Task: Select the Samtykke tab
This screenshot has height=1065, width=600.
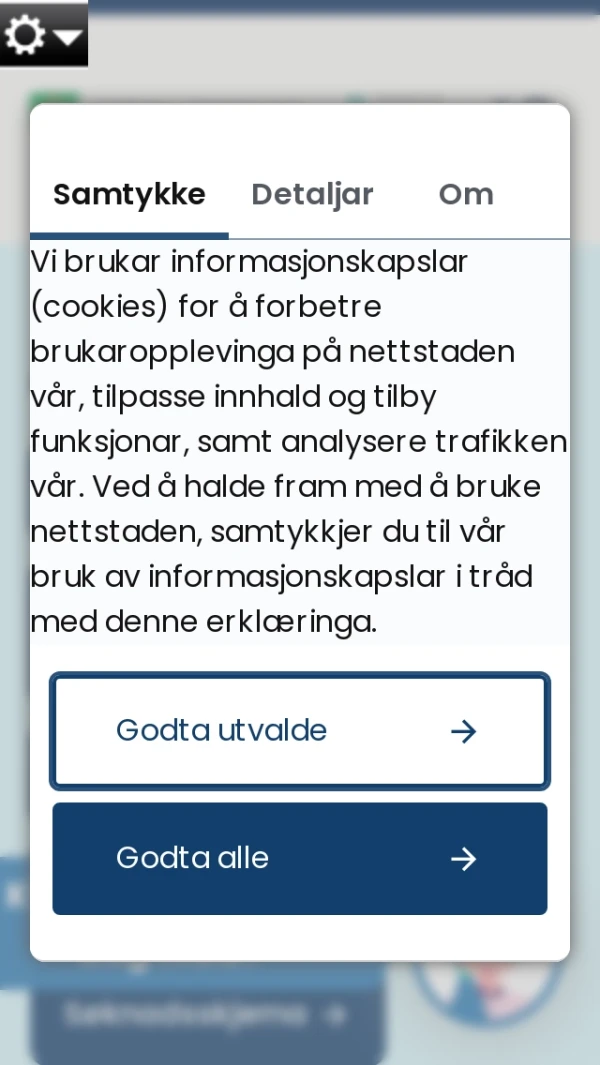Action: click(129, 194)
